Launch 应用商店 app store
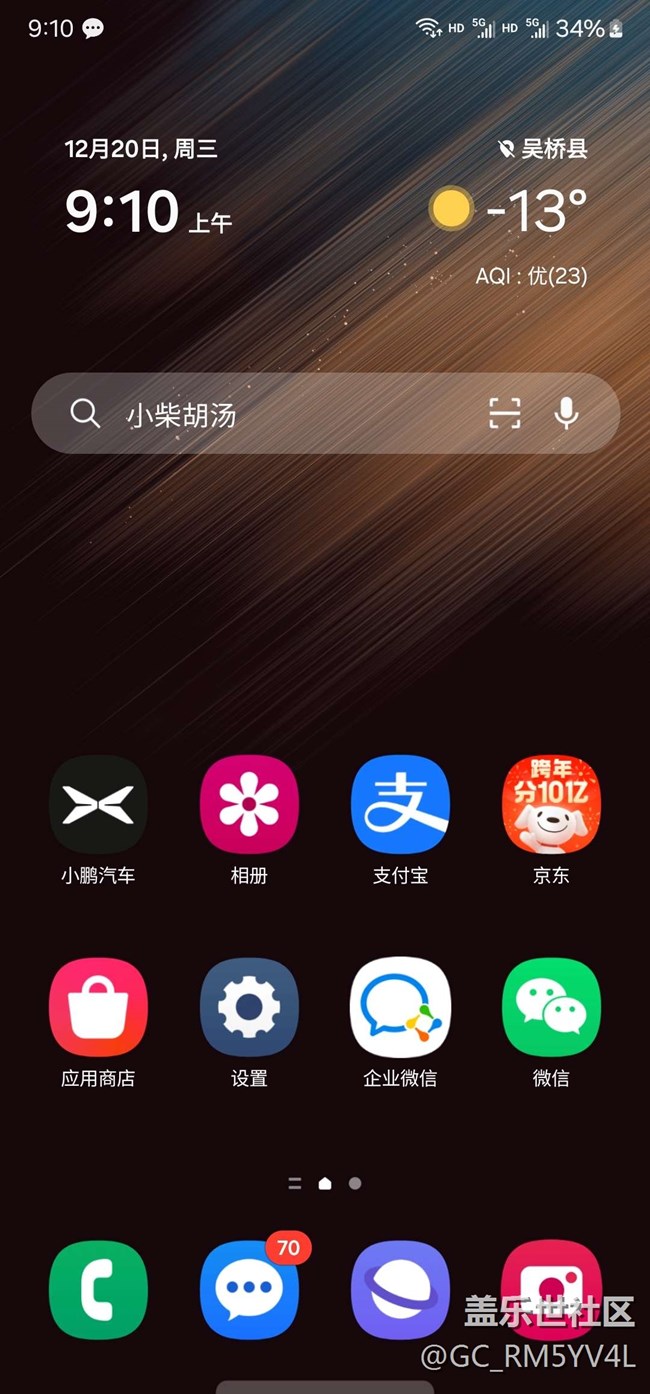650x1394 pixels. 98,1008
